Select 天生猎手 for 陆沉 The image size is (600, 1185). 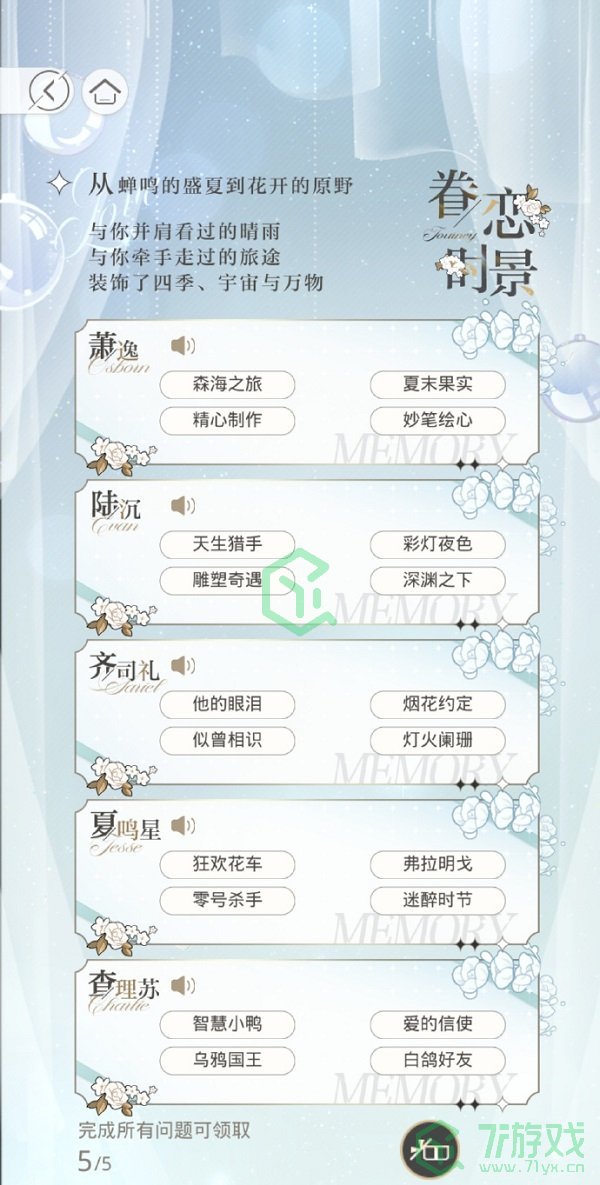point(227,544)
